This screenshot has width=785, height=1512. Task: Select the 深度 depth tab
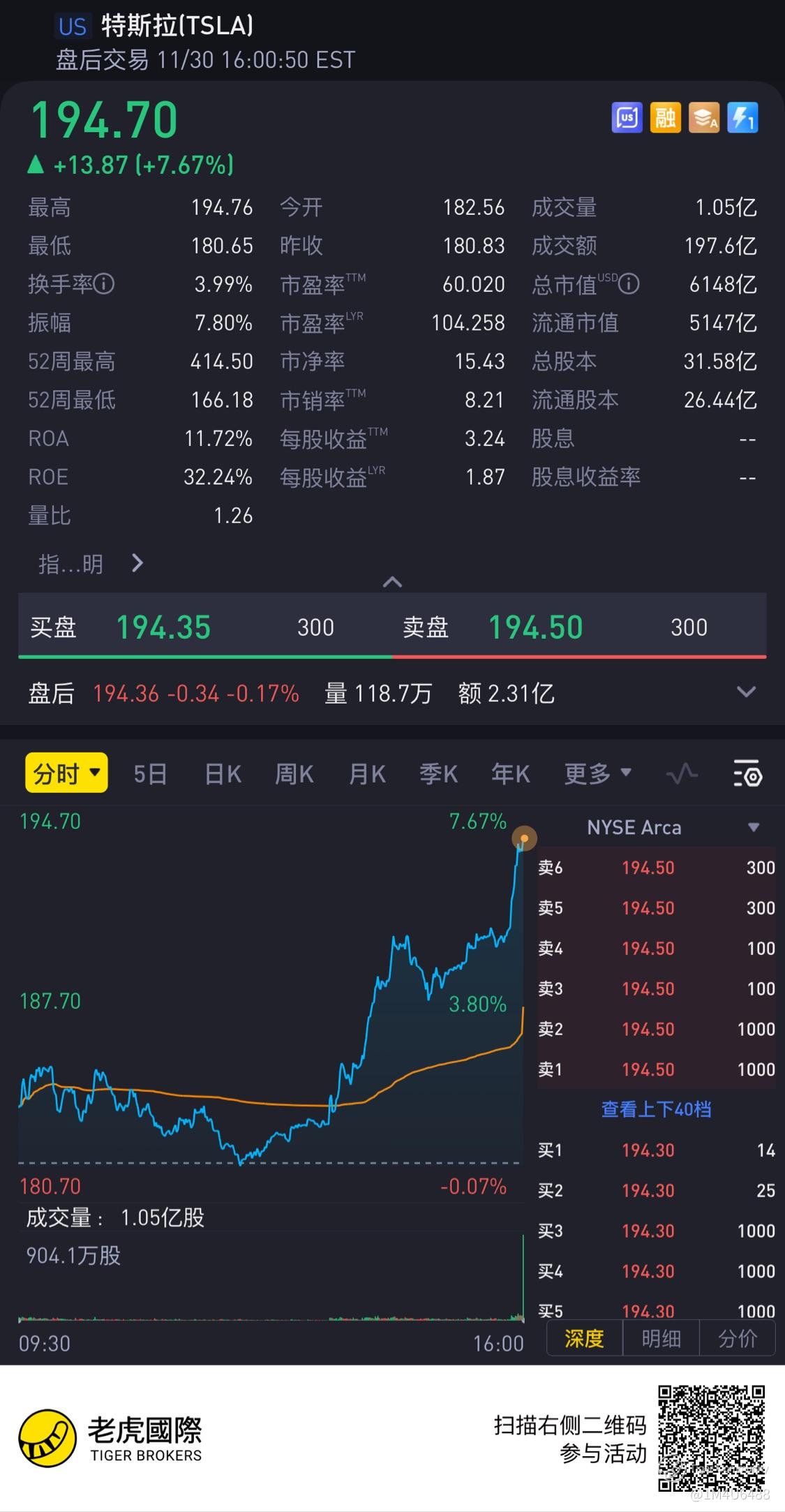tap(584, 1339)
